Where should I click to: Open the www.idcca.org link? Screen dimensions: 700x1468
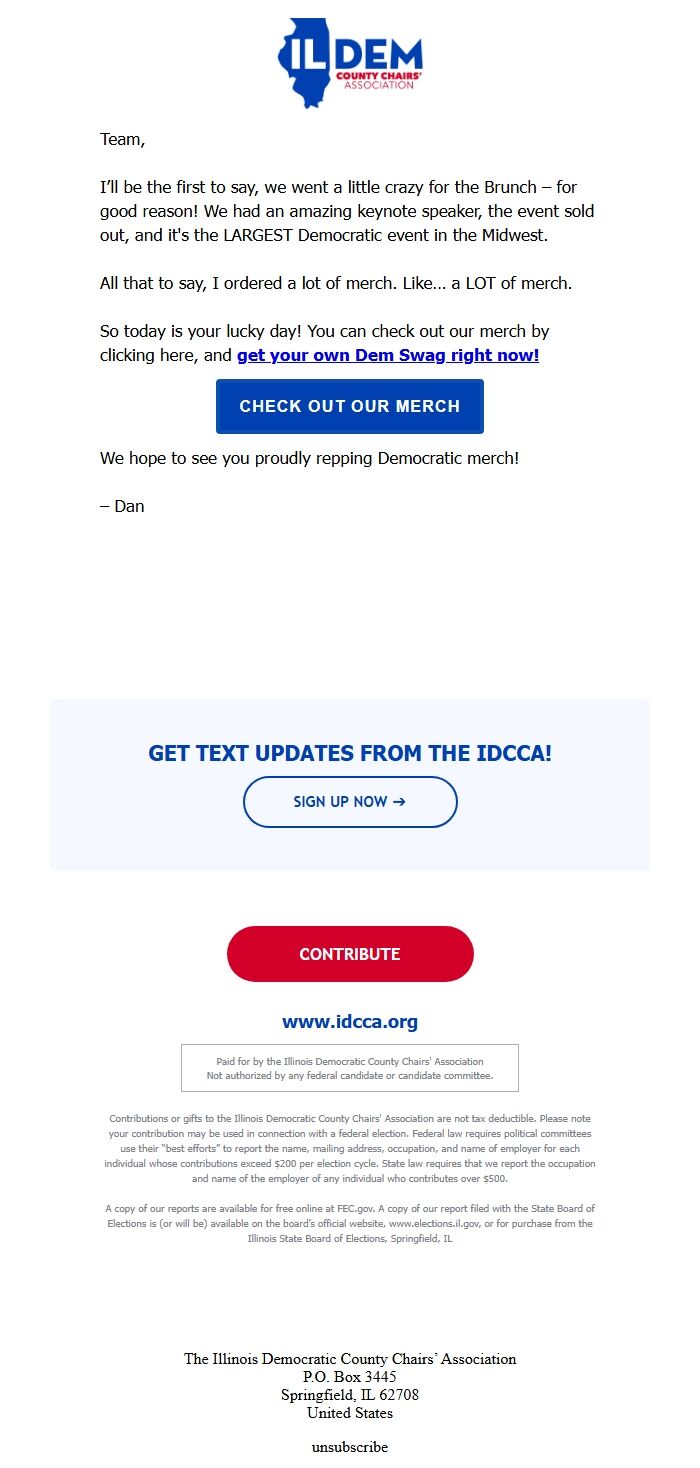click(349, 1022)
